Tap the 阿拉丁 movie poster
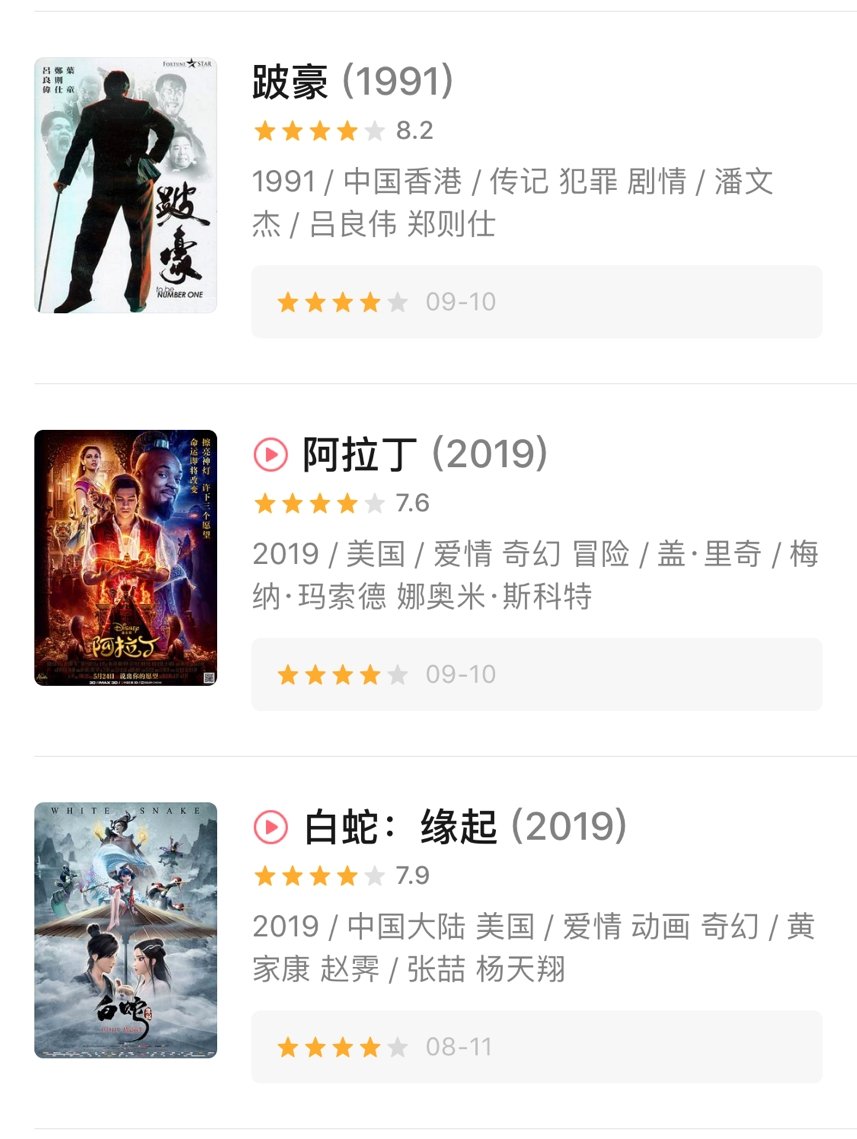The width and height of the screenshot is (857, 1139). [125, 557]
